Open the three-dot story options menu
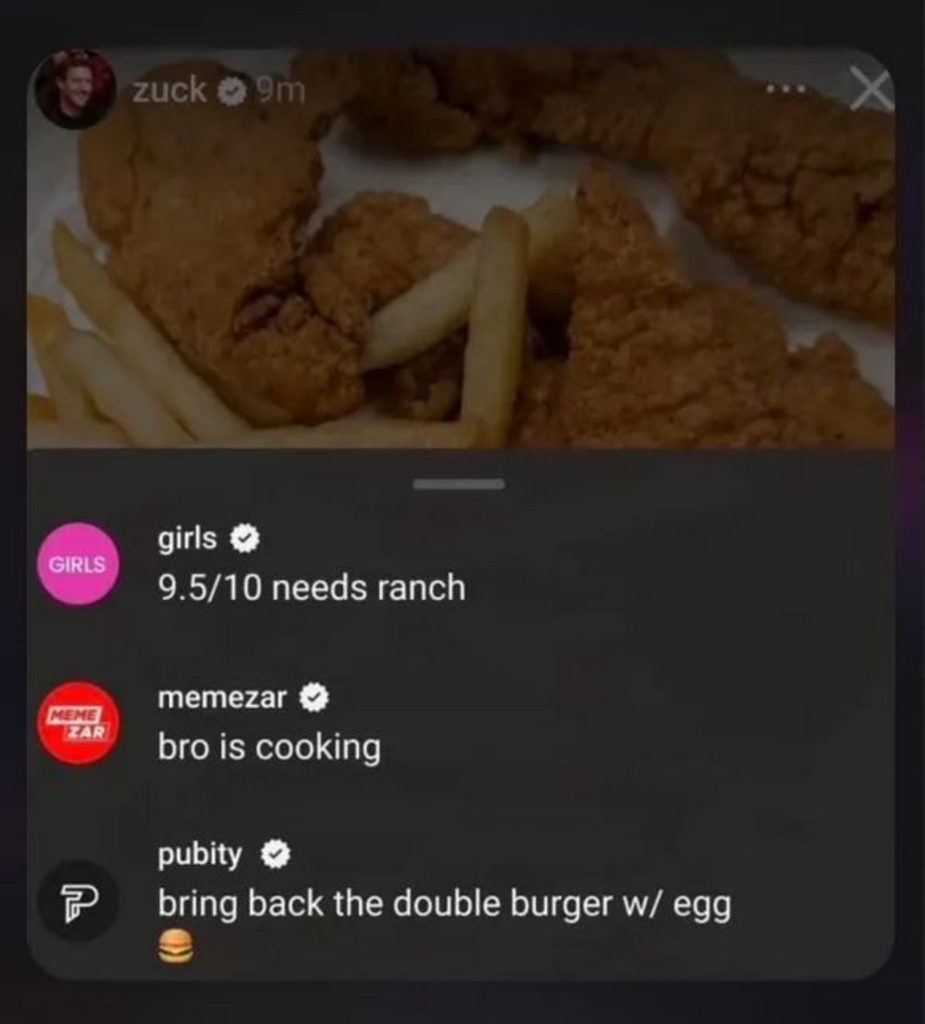The height and width of the screenshot is (1024, 925). click(785, 90)
